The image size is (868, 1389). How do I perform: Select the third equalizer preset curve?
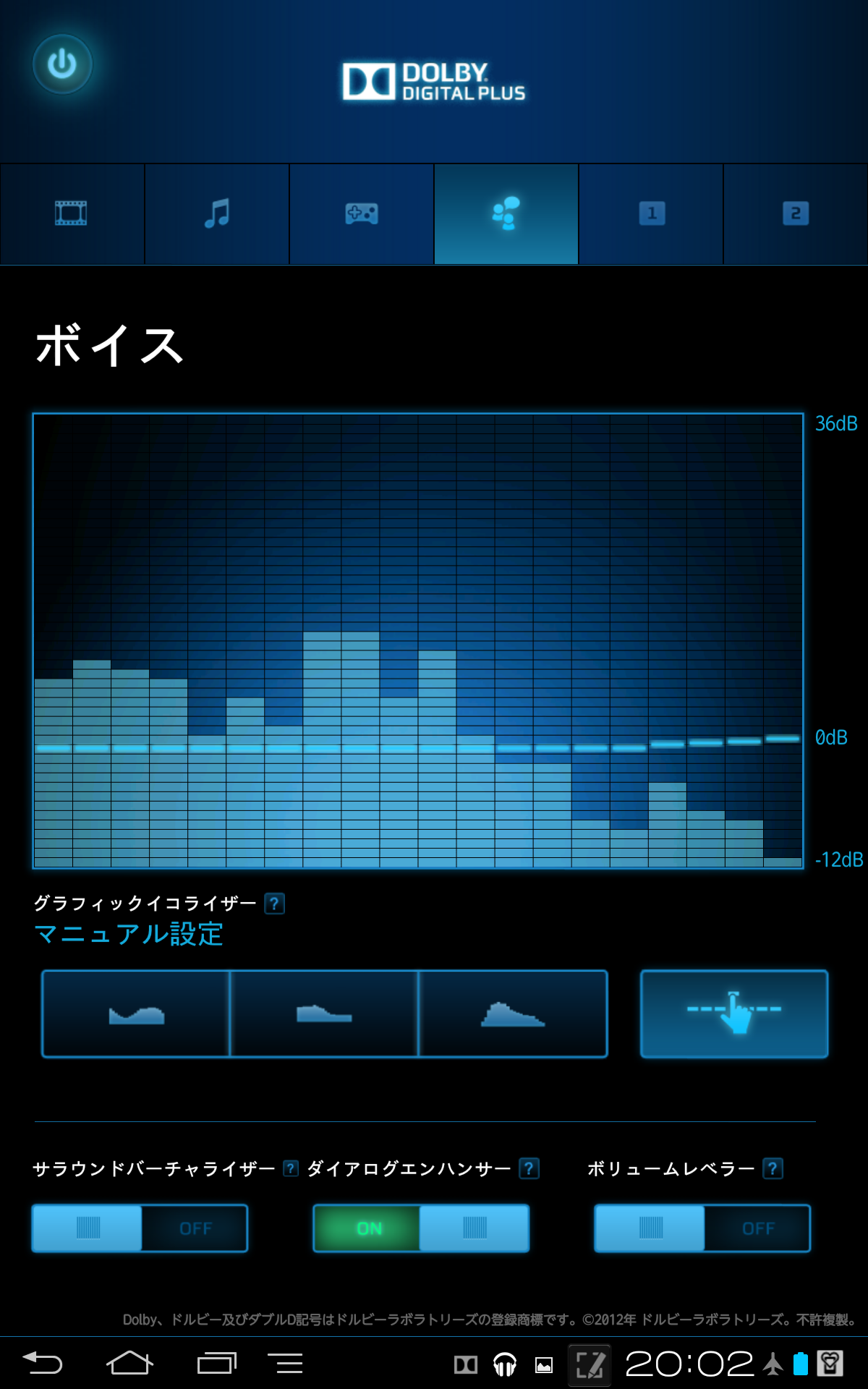tap(512, 1014)
